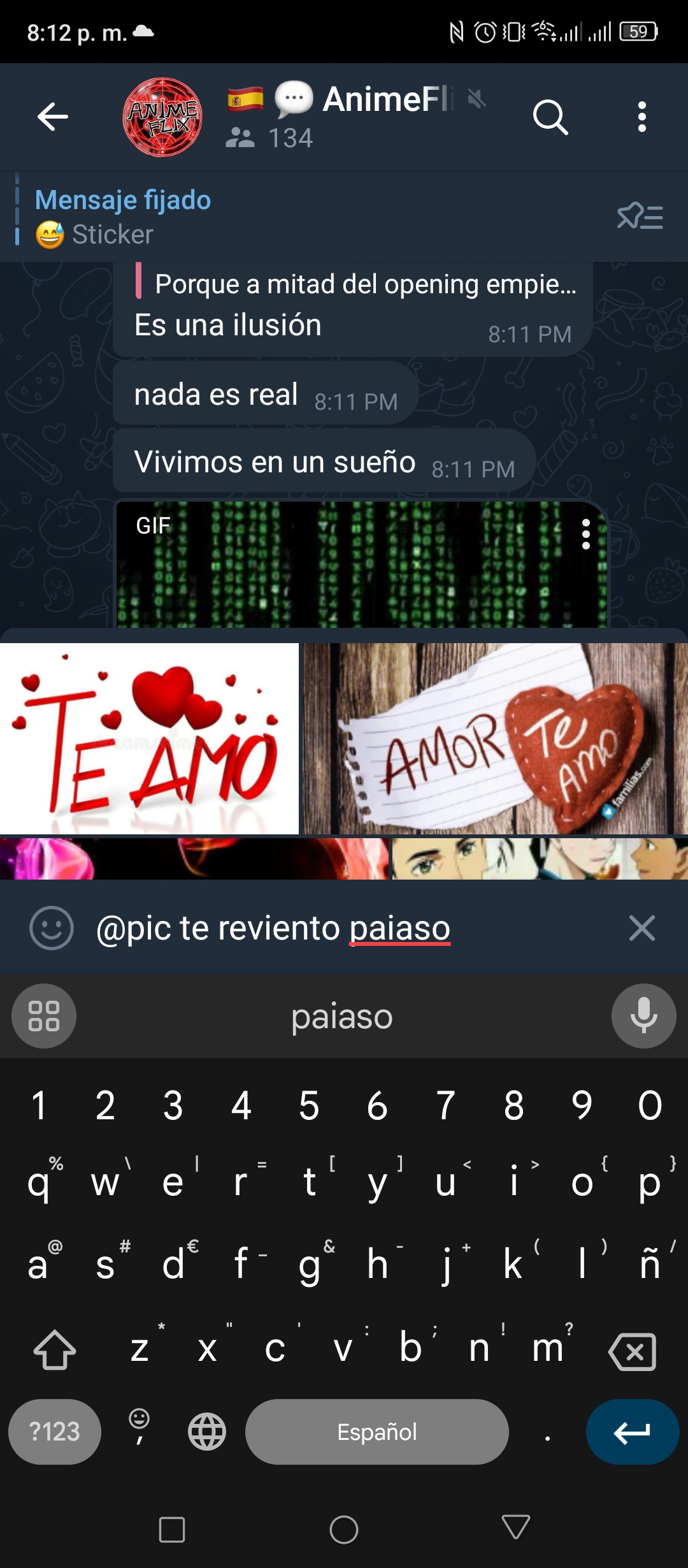The height and width of the screenshot is (1568, 688).
Task: Delete a character with the backspace key
Action: coord(633,1351)
